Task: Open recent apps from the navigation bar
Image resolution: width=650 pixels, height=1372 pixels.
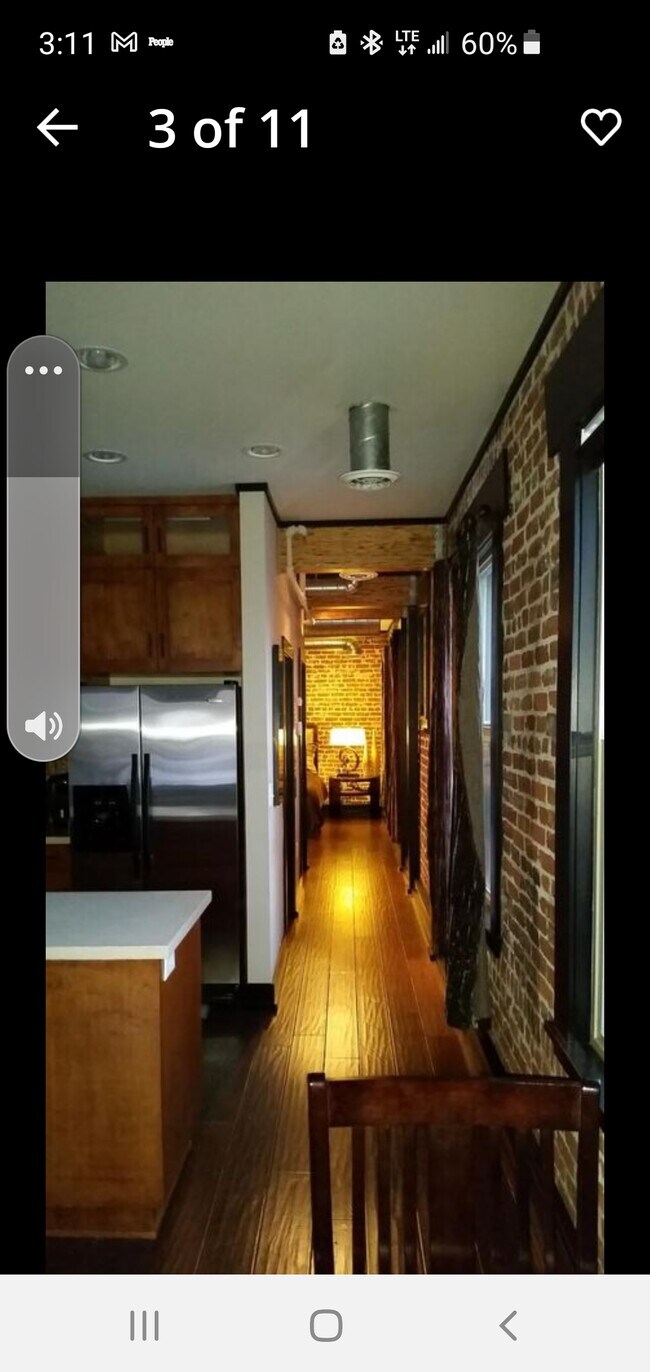Action: [144, 1326]
